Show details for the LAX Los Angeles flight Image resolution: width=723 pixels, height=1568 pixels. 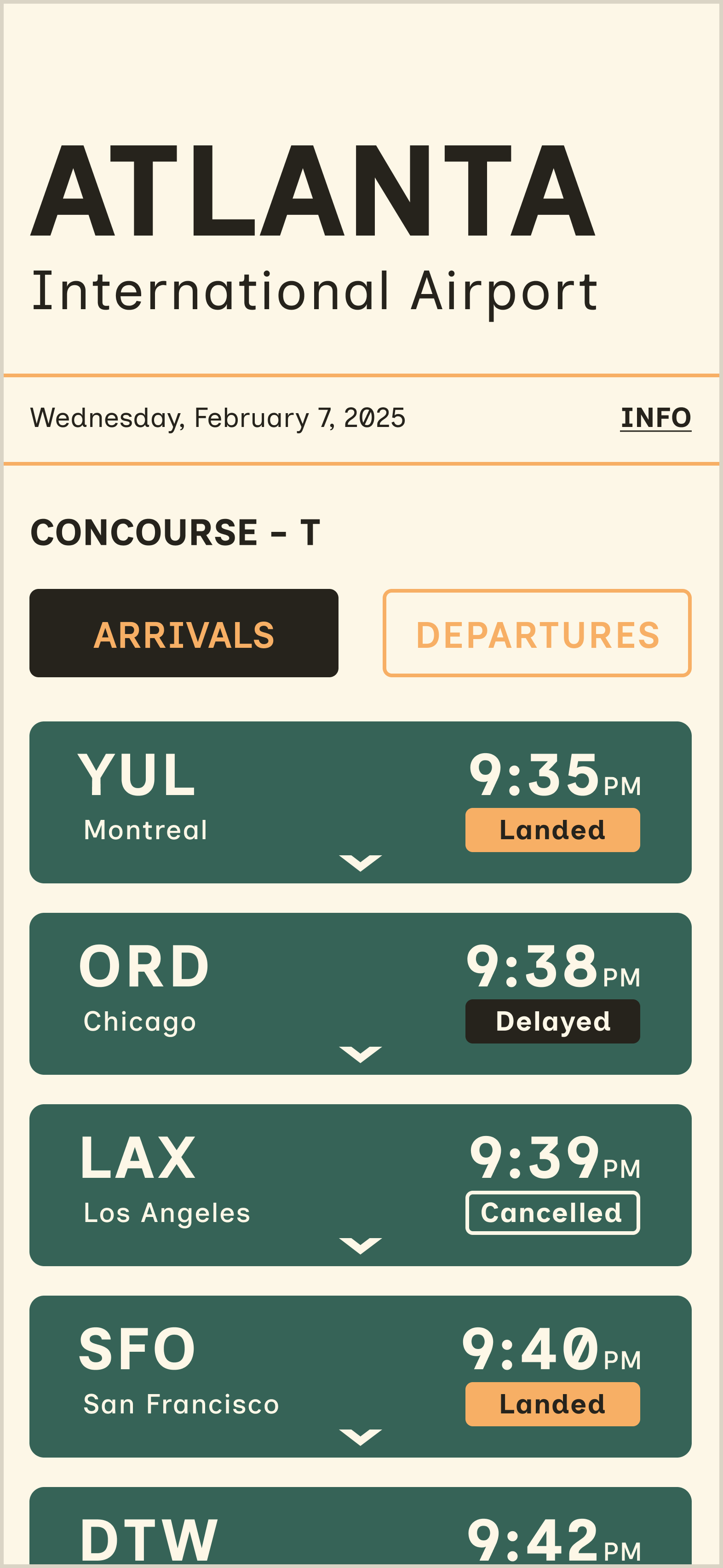click(x=360, y=1245)
